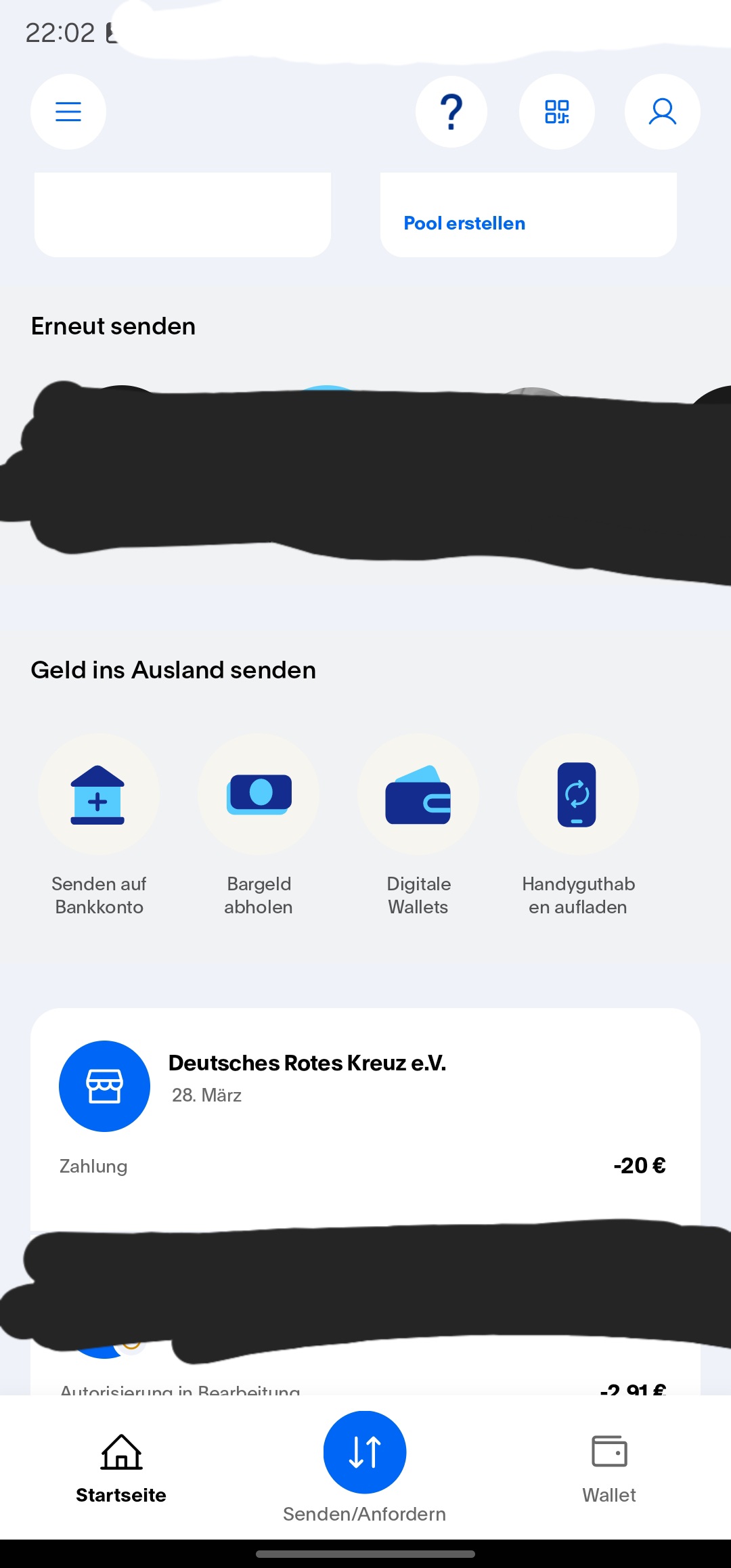Viewport: 731px width, 1568px height.
Task: Open the help question mark
Action: 451,112
